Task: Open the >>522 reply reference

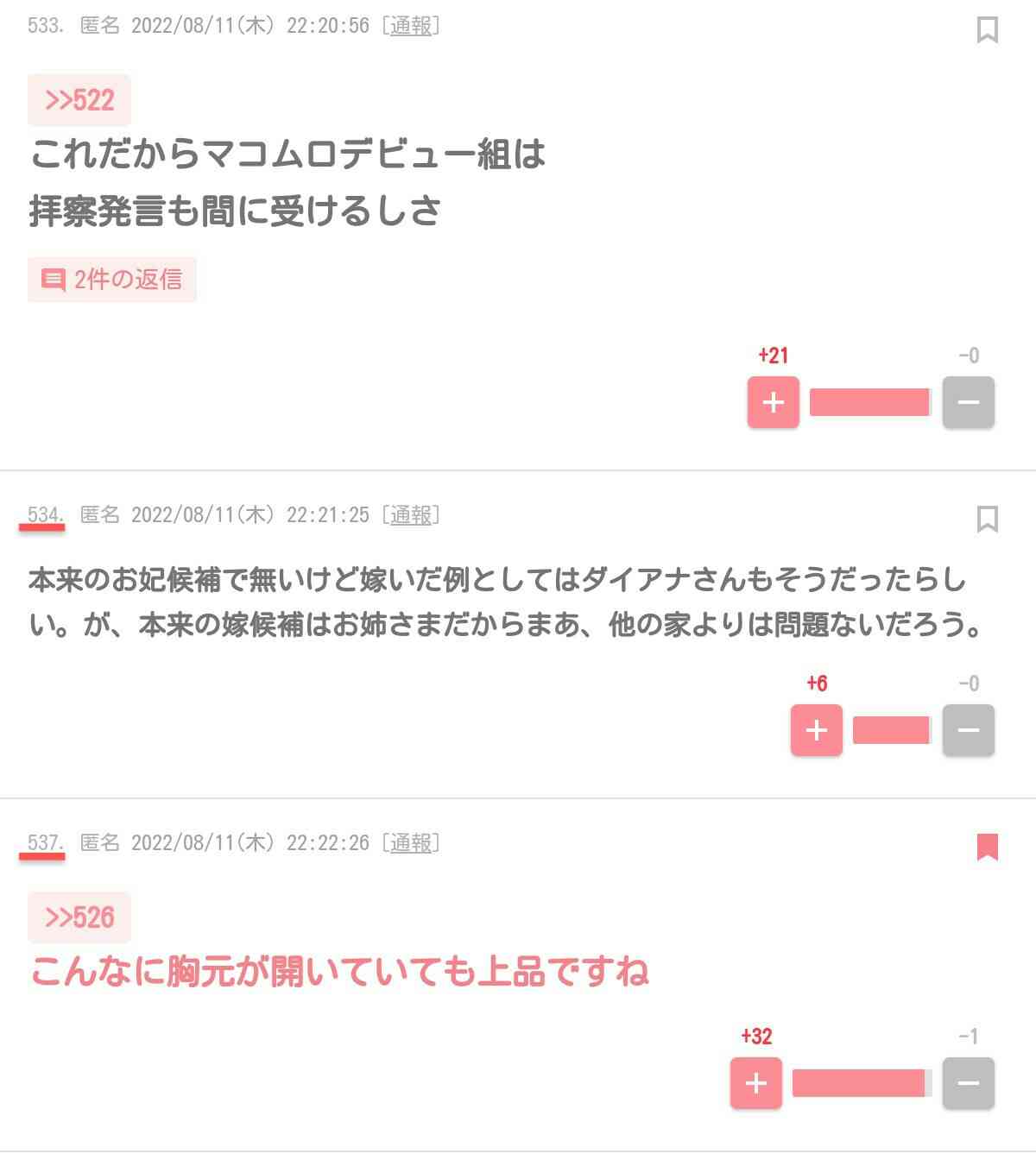Action: point(79,100)
